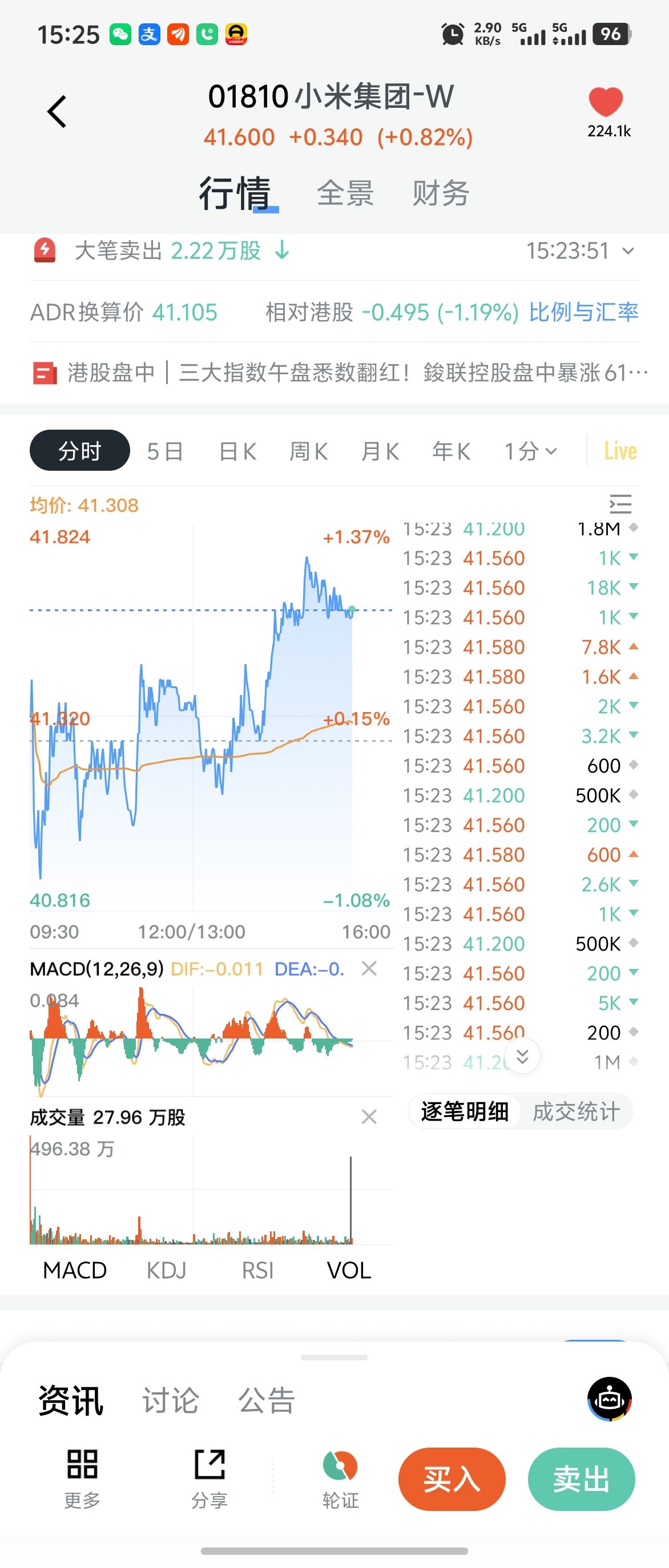Image resolution: width=669 pixels, height=1568 pixels.
Task: Open the Live button
Action: point(620,451)
